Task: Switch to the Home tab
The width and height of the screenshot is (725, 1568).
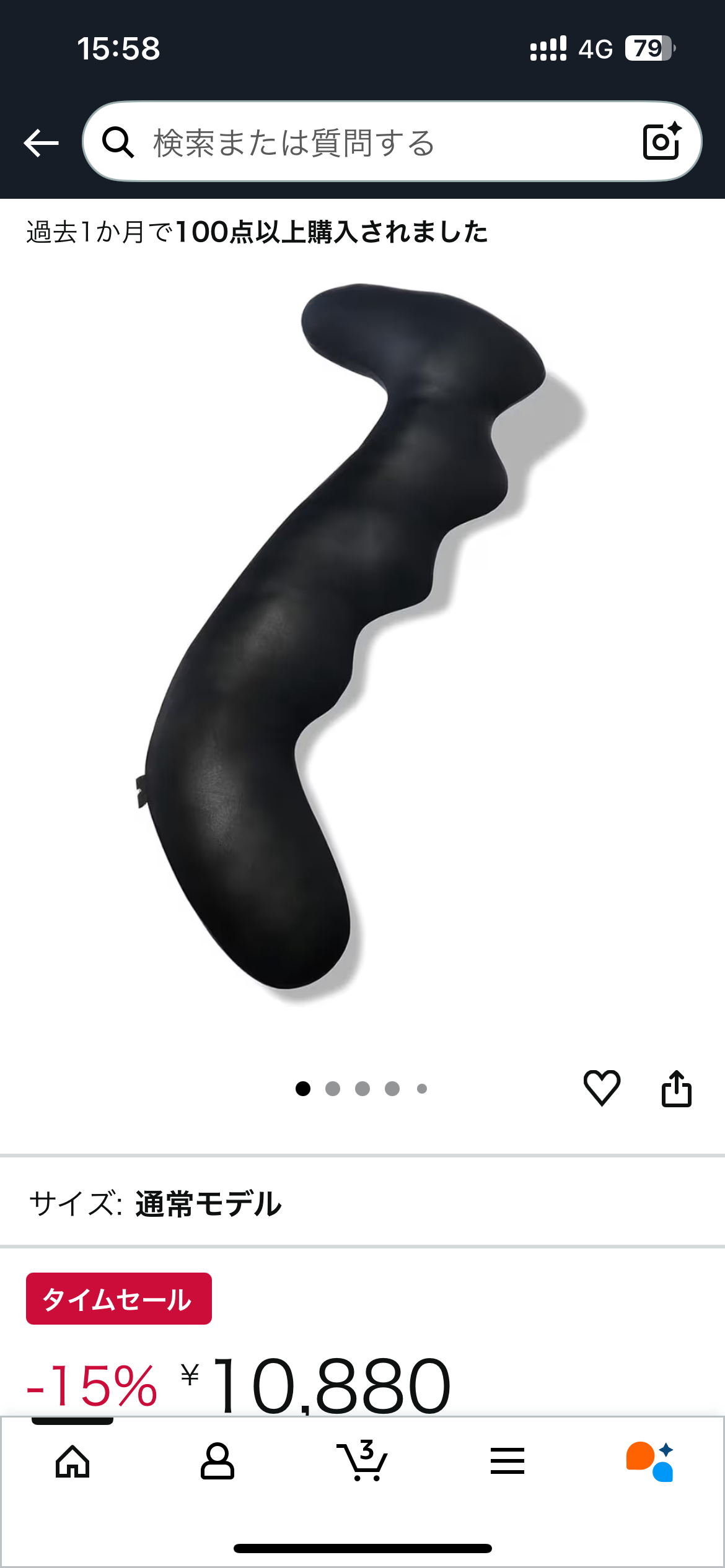Action: click(x=72, y=1461)
